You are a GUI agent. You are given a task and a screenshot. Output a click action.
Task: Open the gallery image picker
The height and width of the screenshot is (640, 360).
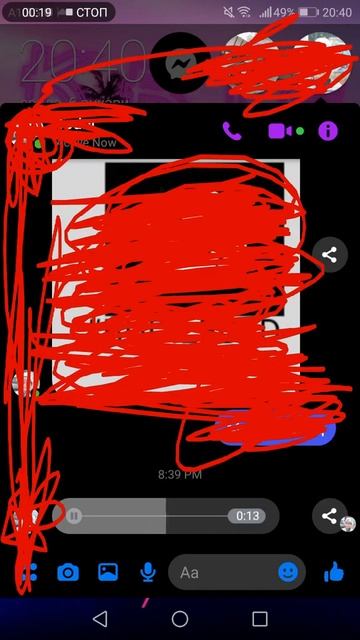coord(108,572)
